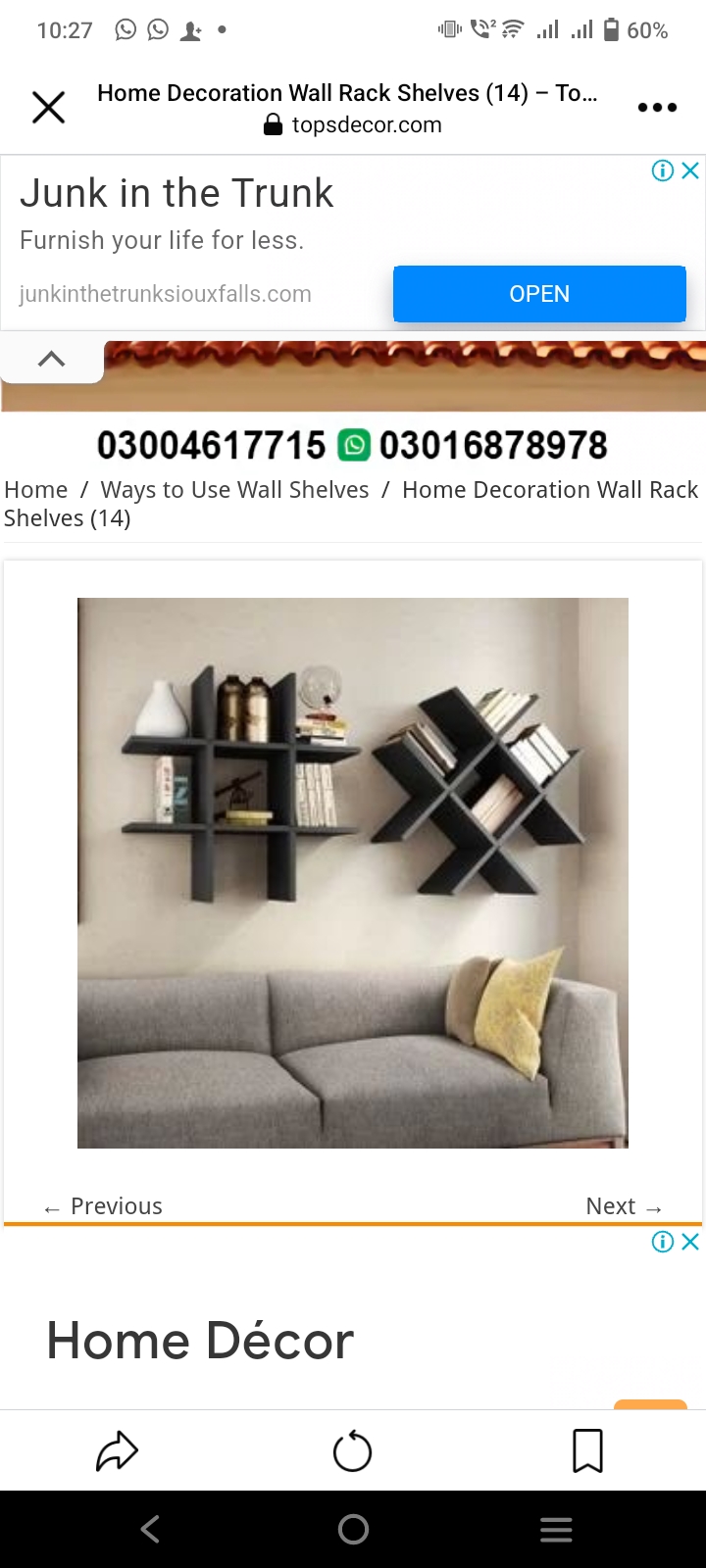This screenshot has width=706, height=1568.
Task: Share this page
Action: pos(117,1451)
